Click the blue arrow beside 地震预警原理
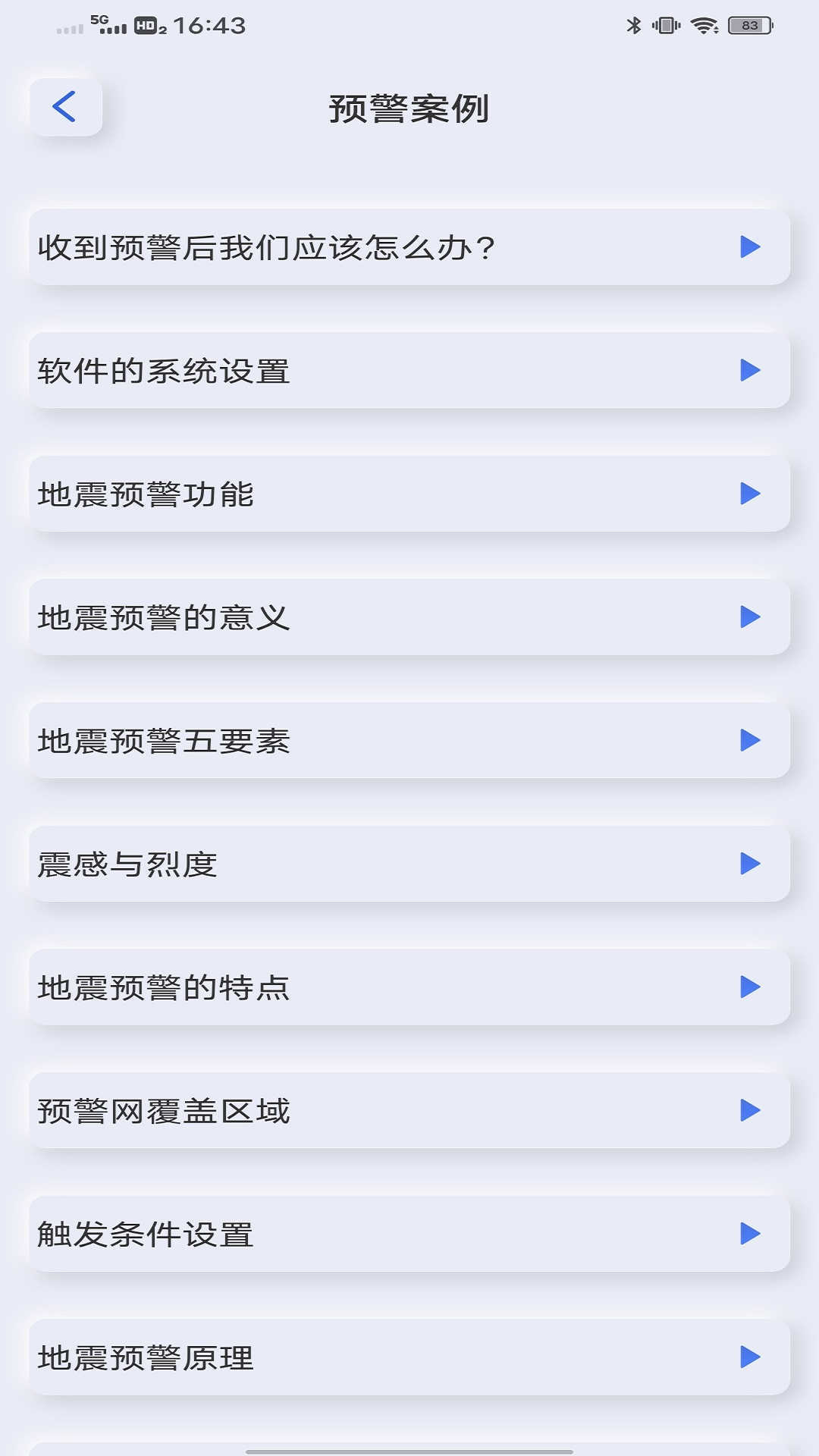This screenshot has width=819, height=1456. point(752,1357)
